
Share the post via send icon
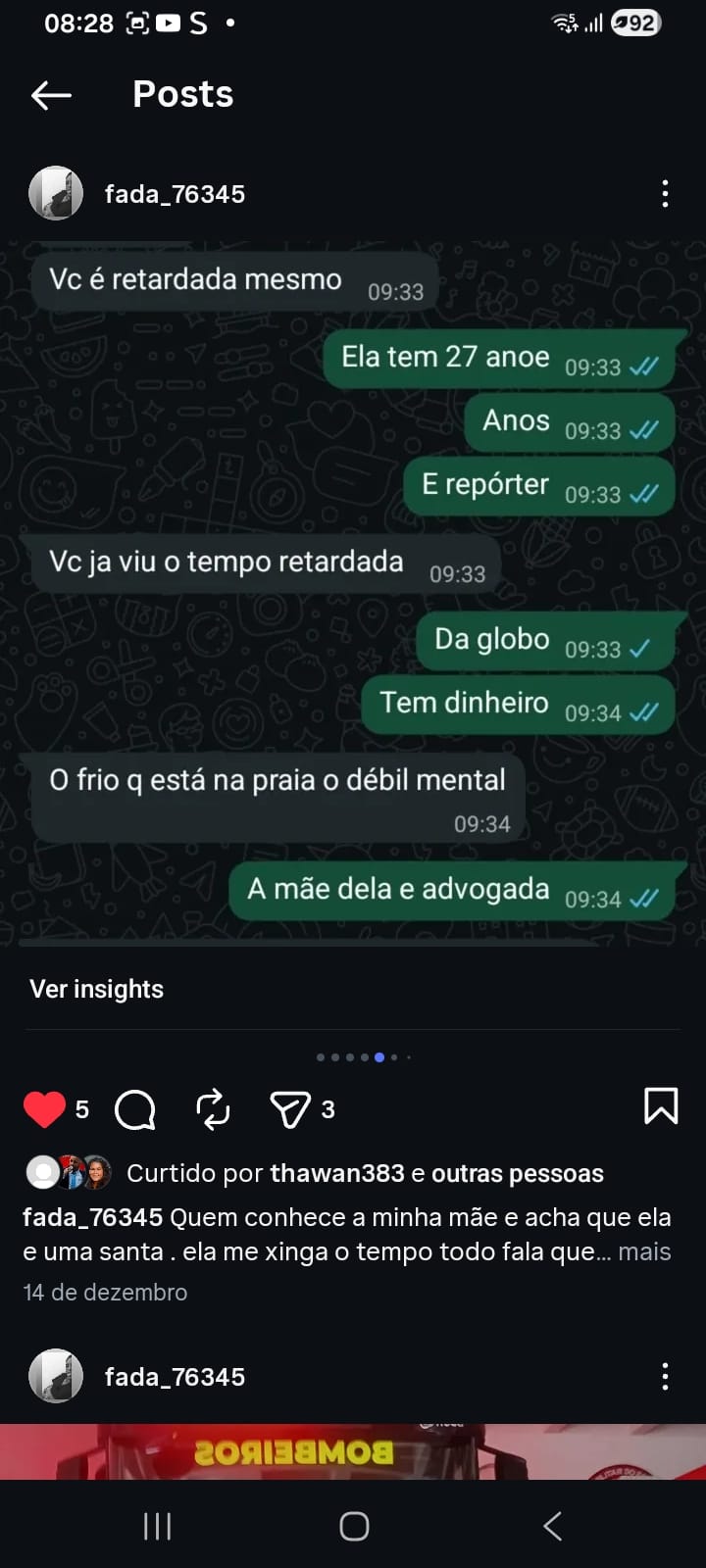(289, 1109)
